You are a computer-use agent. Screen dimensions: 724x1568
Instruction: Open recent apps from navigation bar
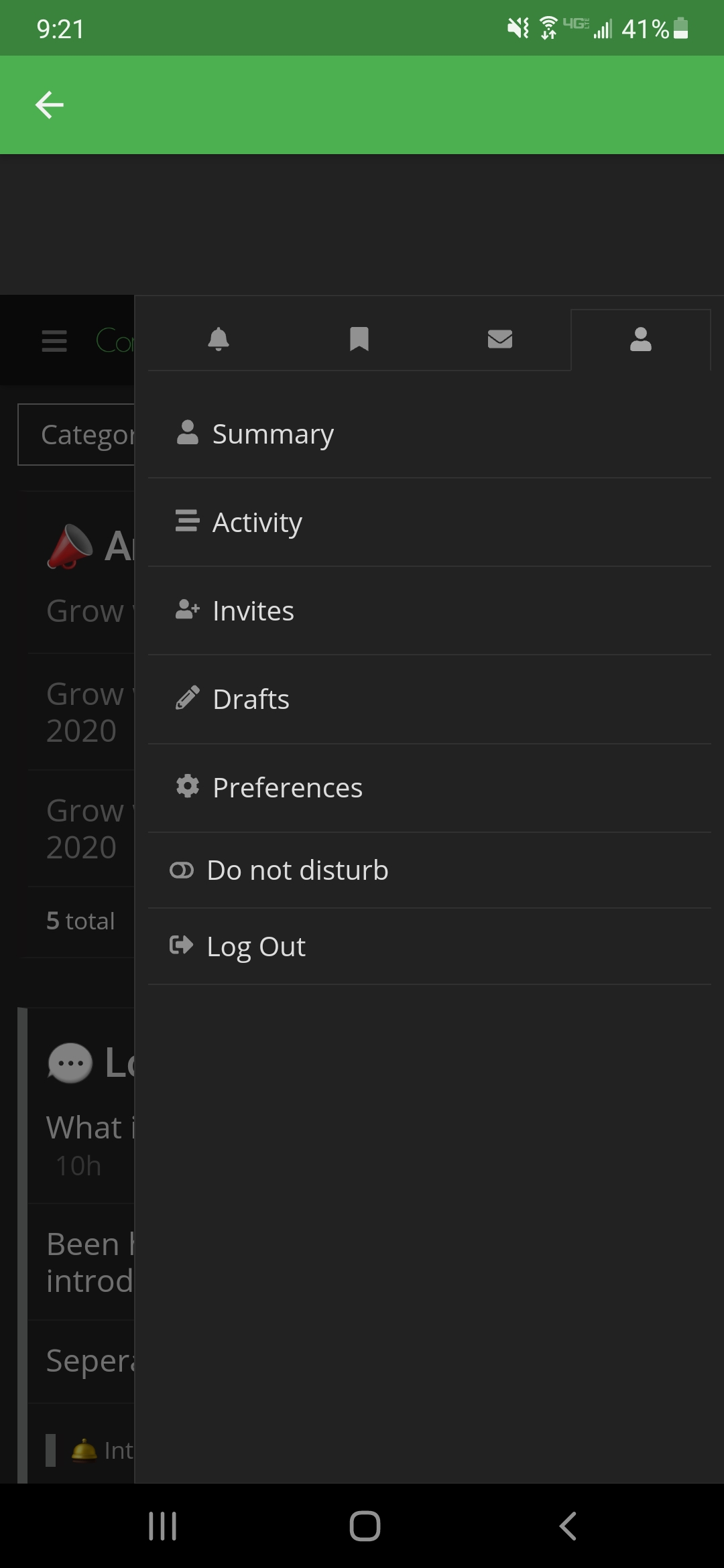pos(162,1526)
